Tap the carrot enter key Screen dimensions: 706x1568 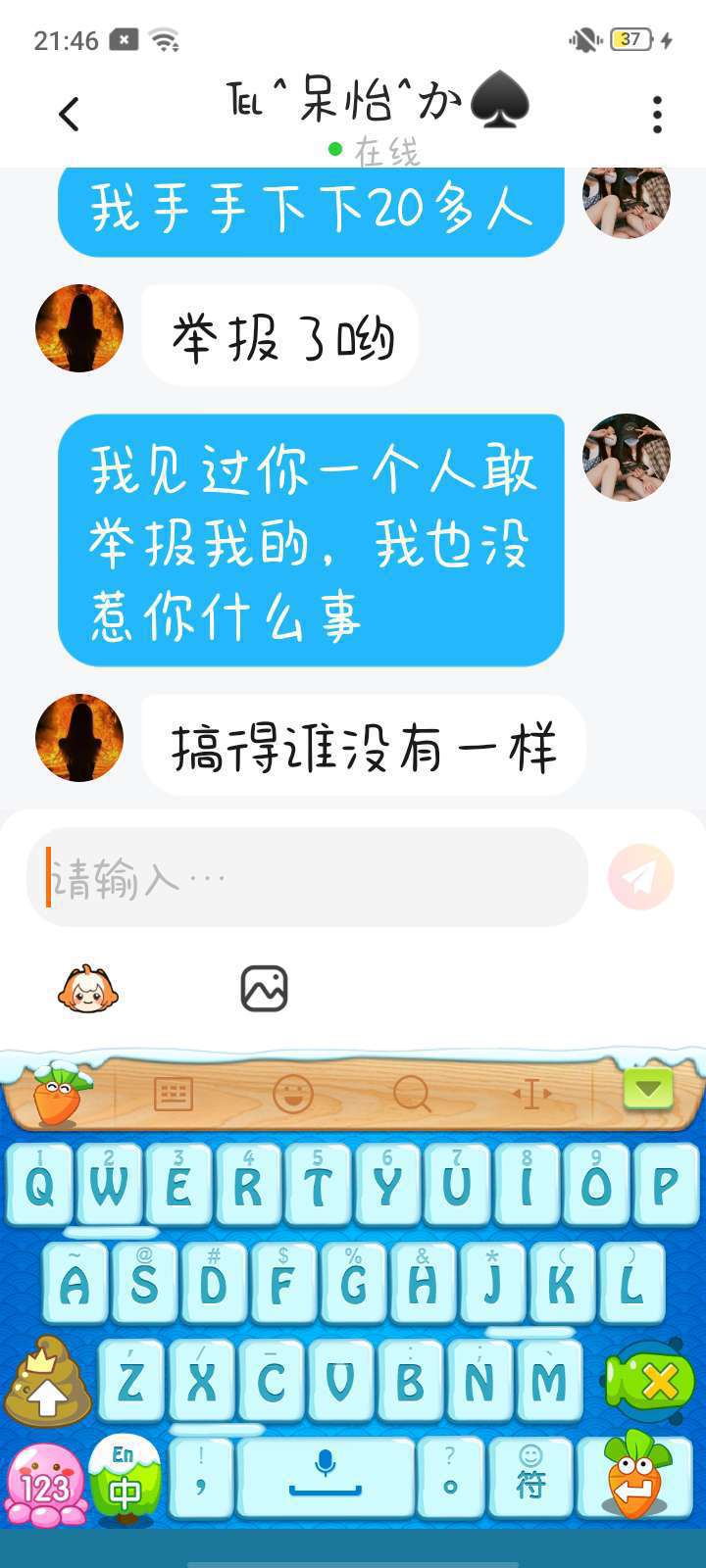pos(637,1478)
